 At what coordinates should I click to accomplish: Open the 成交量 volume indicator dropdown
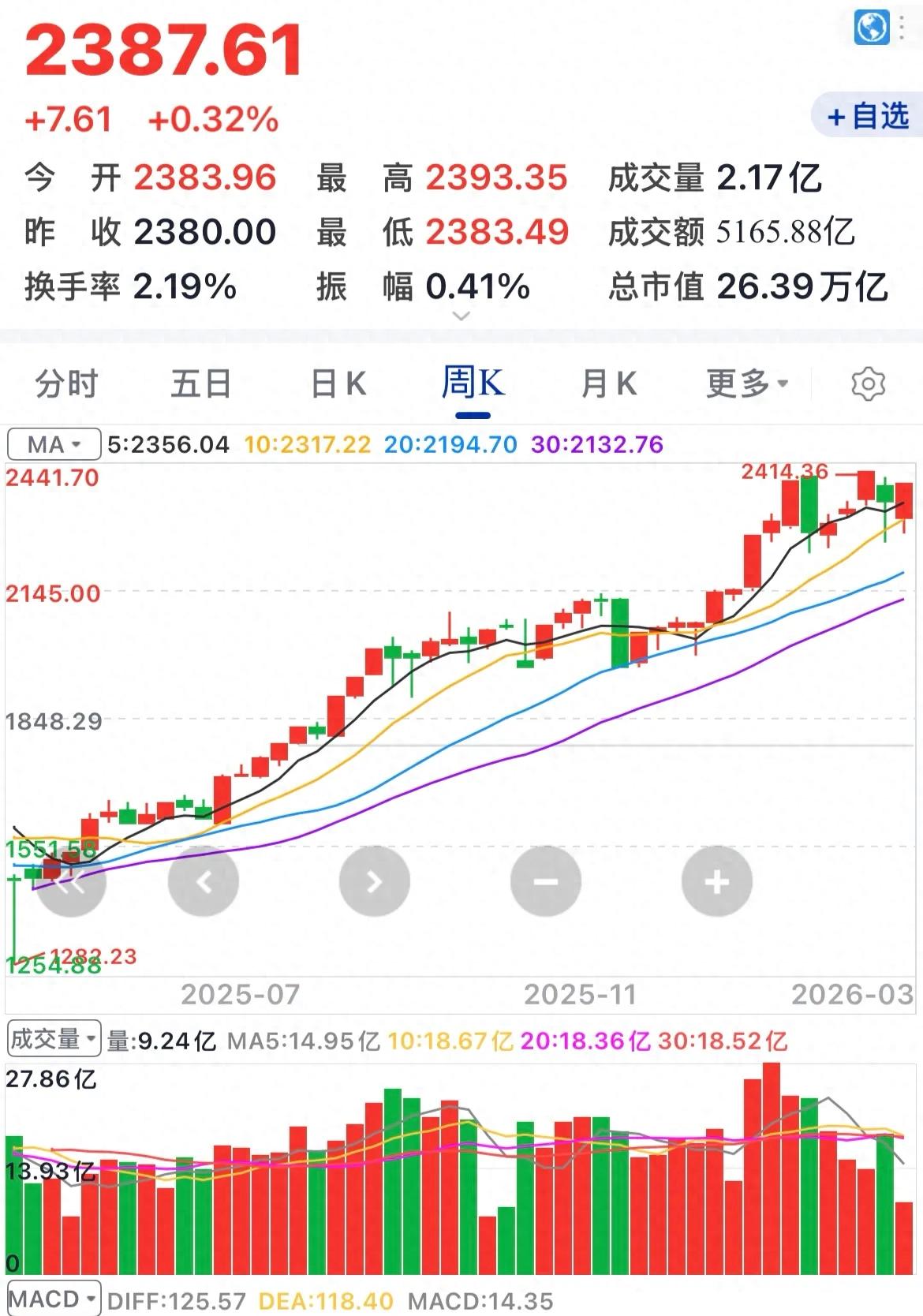coord(53,1039)
